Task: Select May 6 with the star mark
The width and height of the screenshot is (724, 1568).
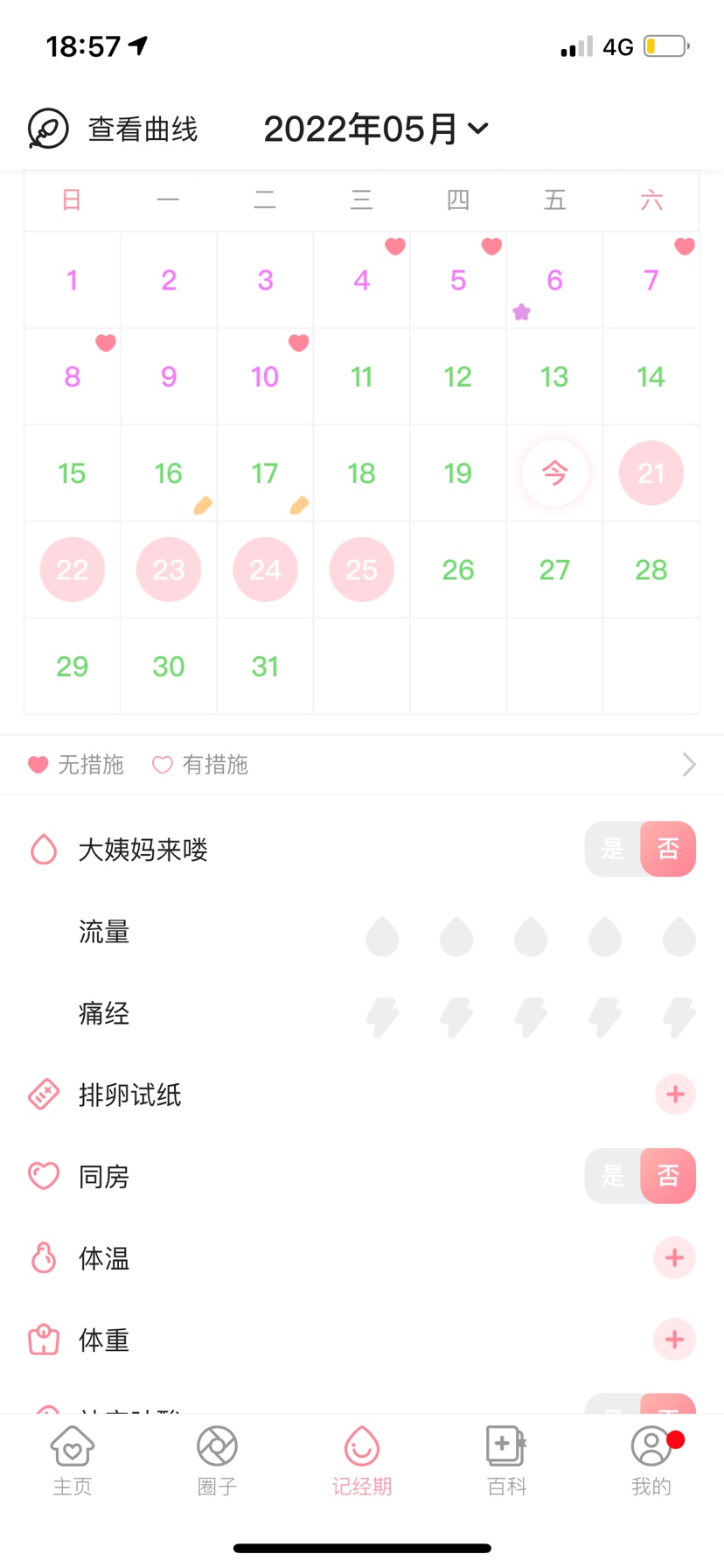Action: coord(554,281)
